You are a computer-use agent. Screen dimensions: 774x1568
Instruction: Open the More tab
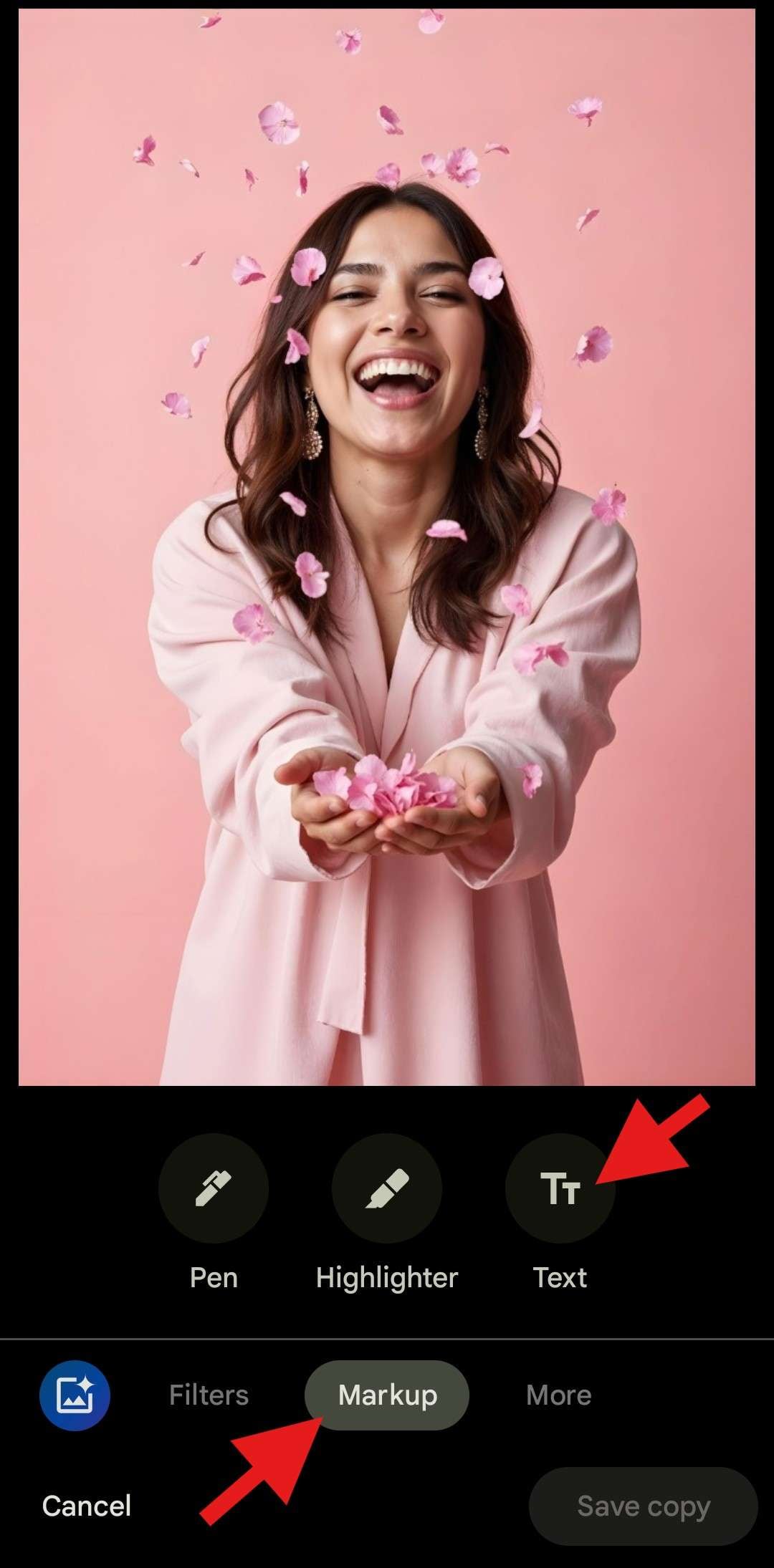click(x=558, y=1395)
